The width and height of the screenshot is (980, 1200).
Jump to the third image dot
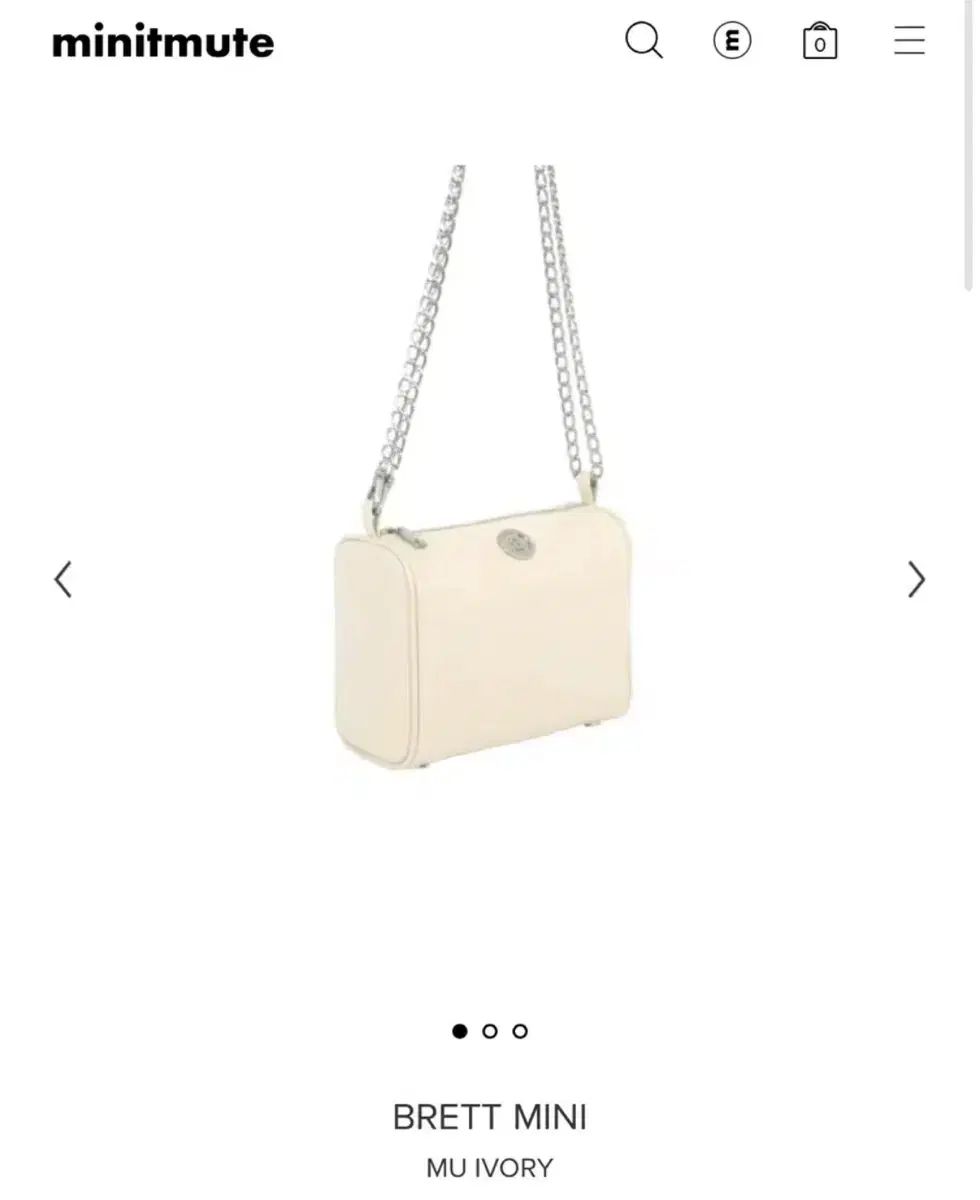click(x=520, y=1031)
